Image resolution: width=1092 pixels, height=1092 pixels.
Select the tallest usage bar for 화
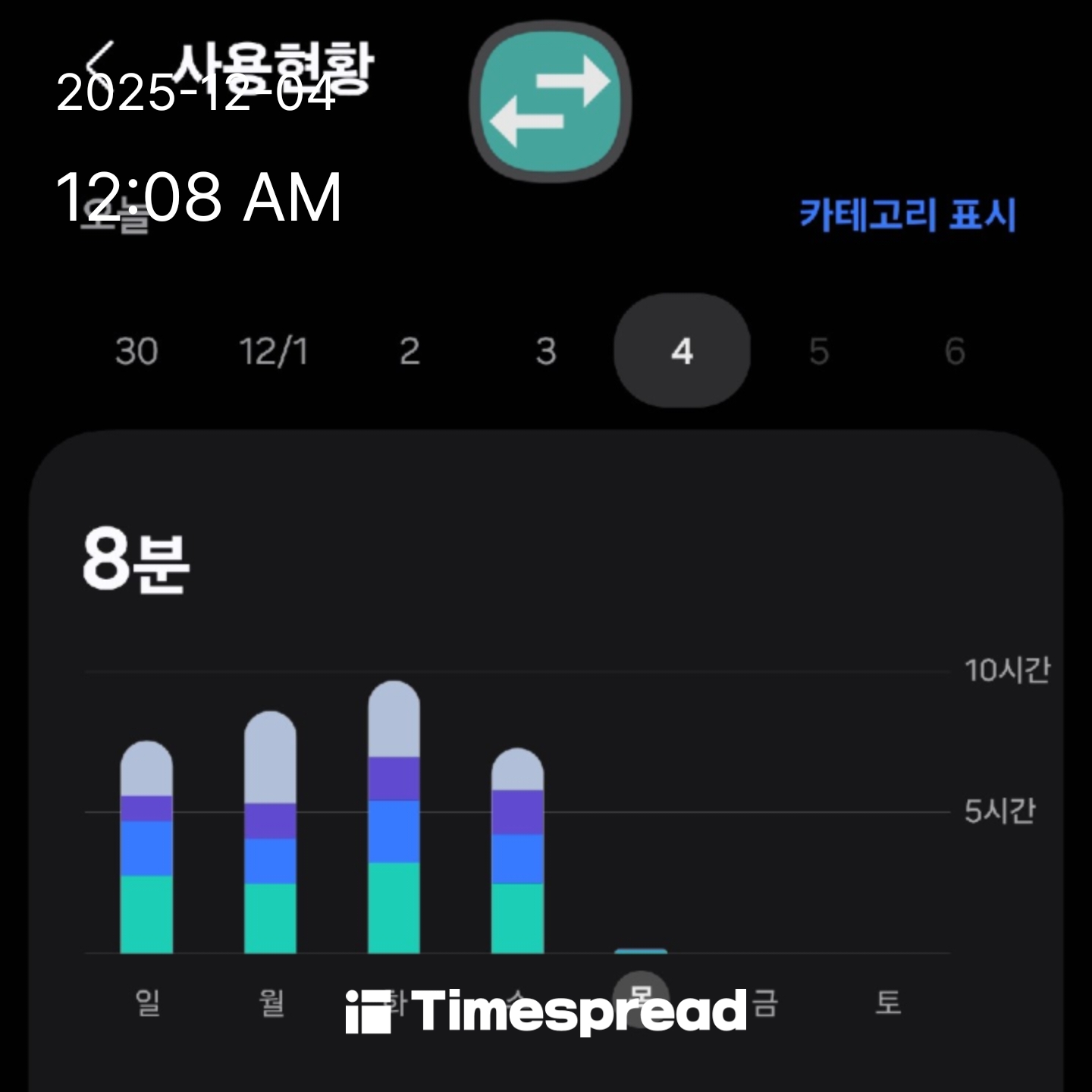394,817
